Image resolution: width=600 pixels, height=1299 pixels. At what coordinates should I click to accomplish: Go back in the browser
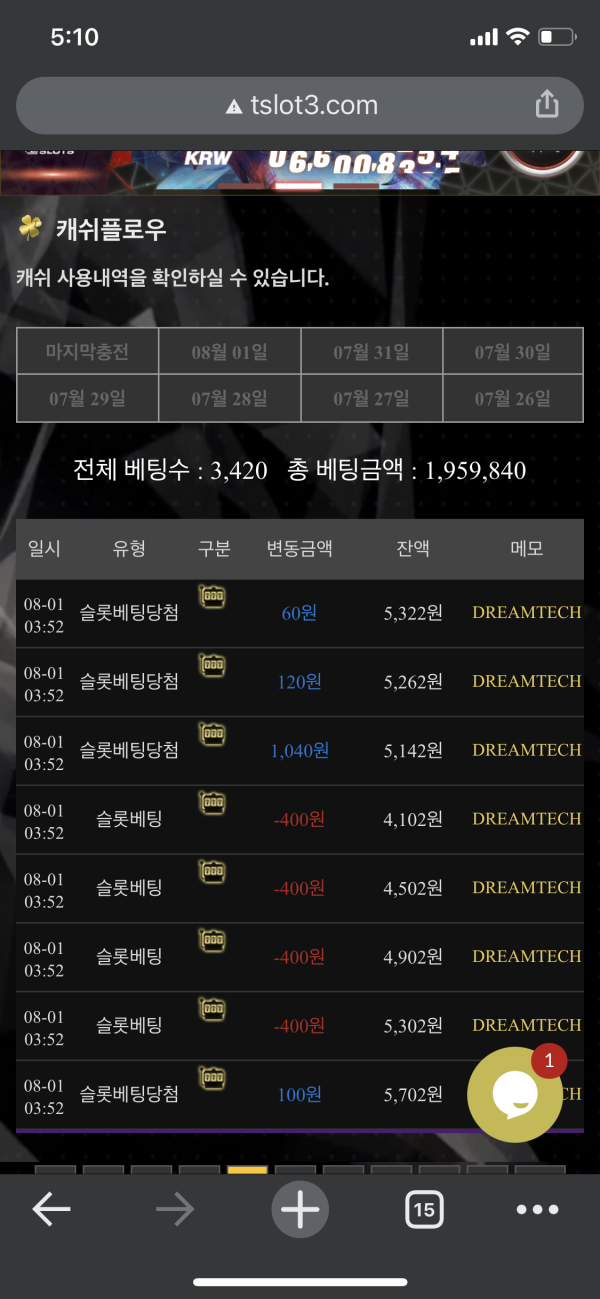point(51,1210)
